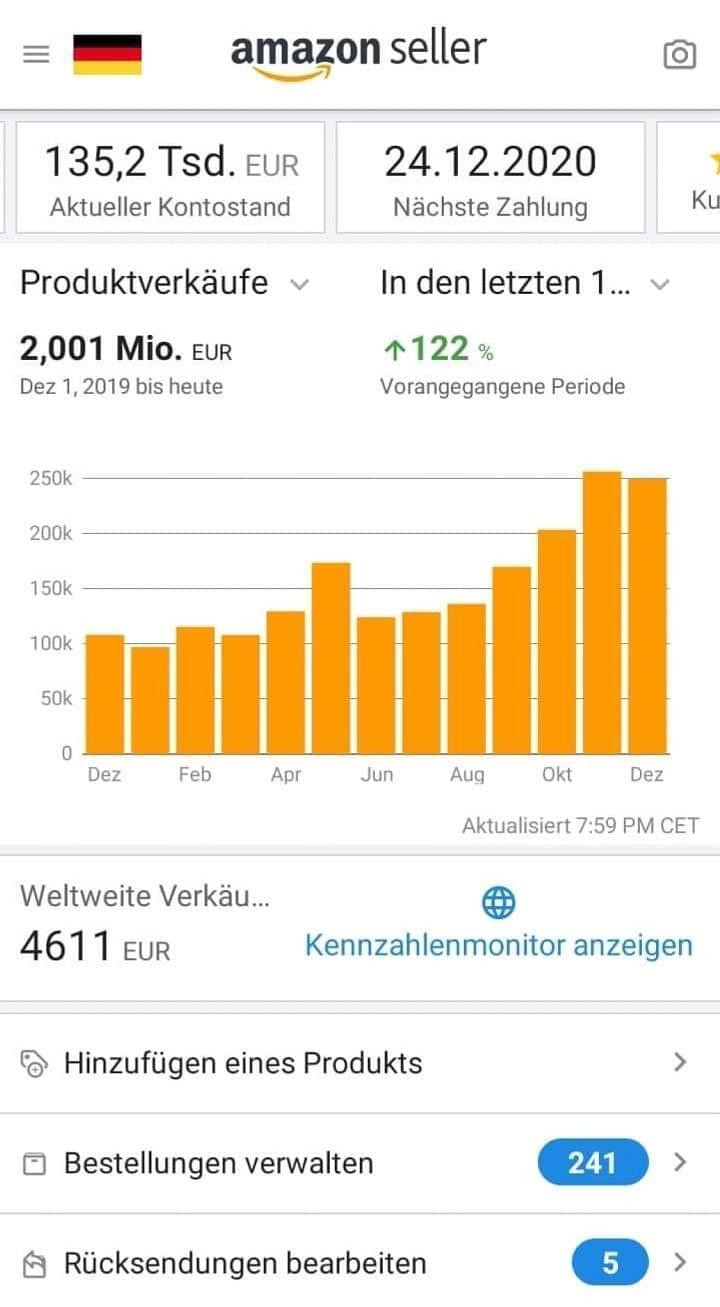Open the Aktueller Kontostand card
This screenshot has width=720, height=1307.
[170, 178]
